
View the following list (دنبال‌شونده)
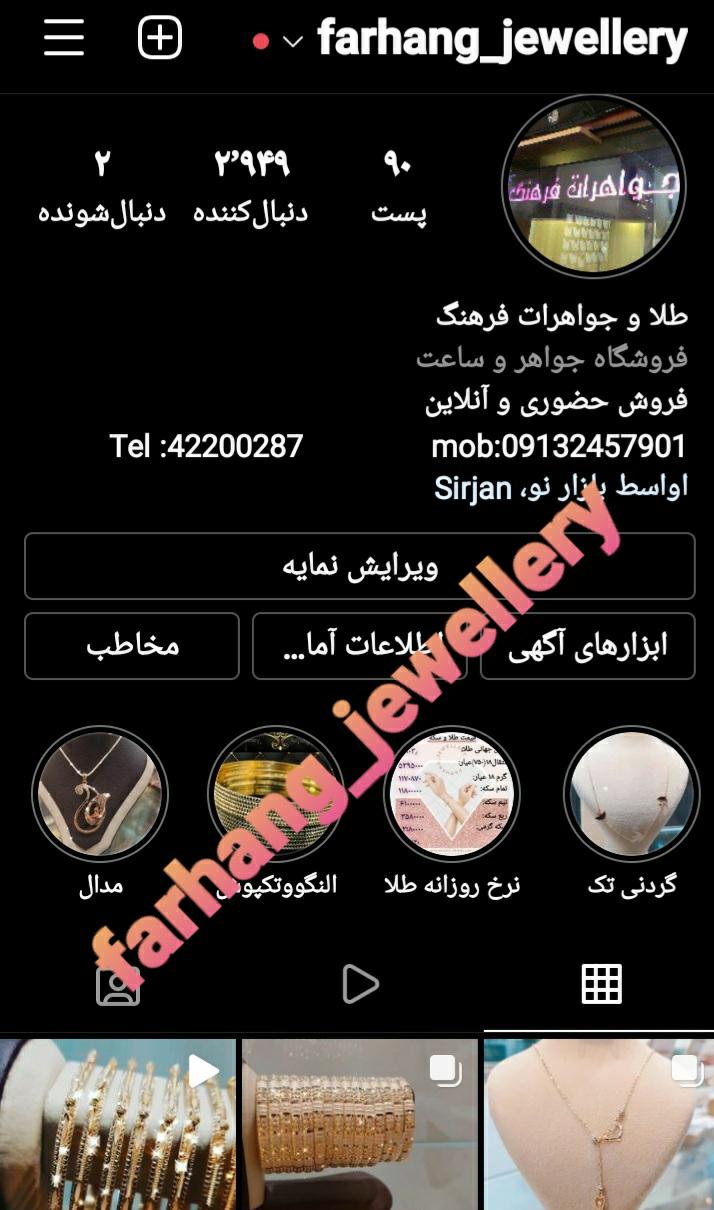(102, 187)
